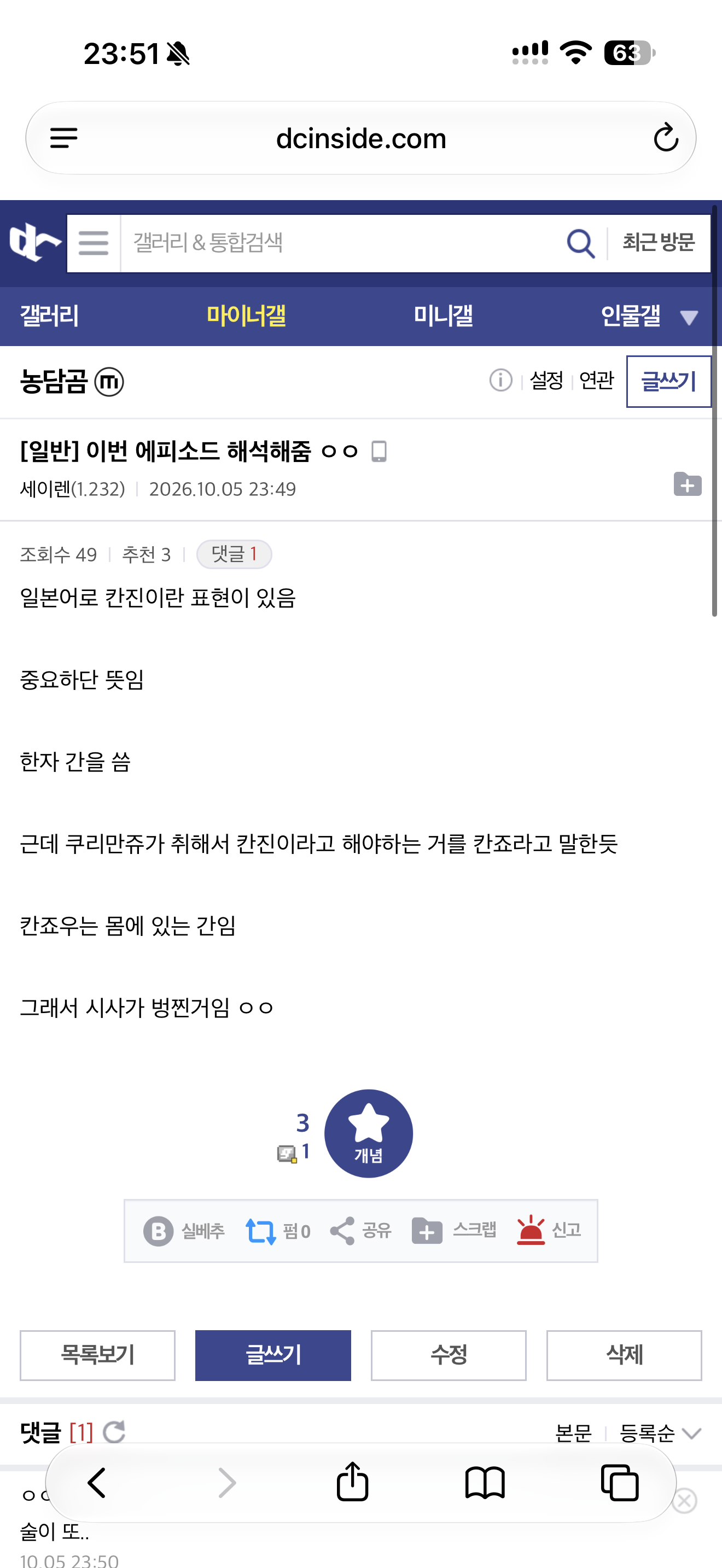Switch to the 마이너갤 tab

(x=246, y=316)
